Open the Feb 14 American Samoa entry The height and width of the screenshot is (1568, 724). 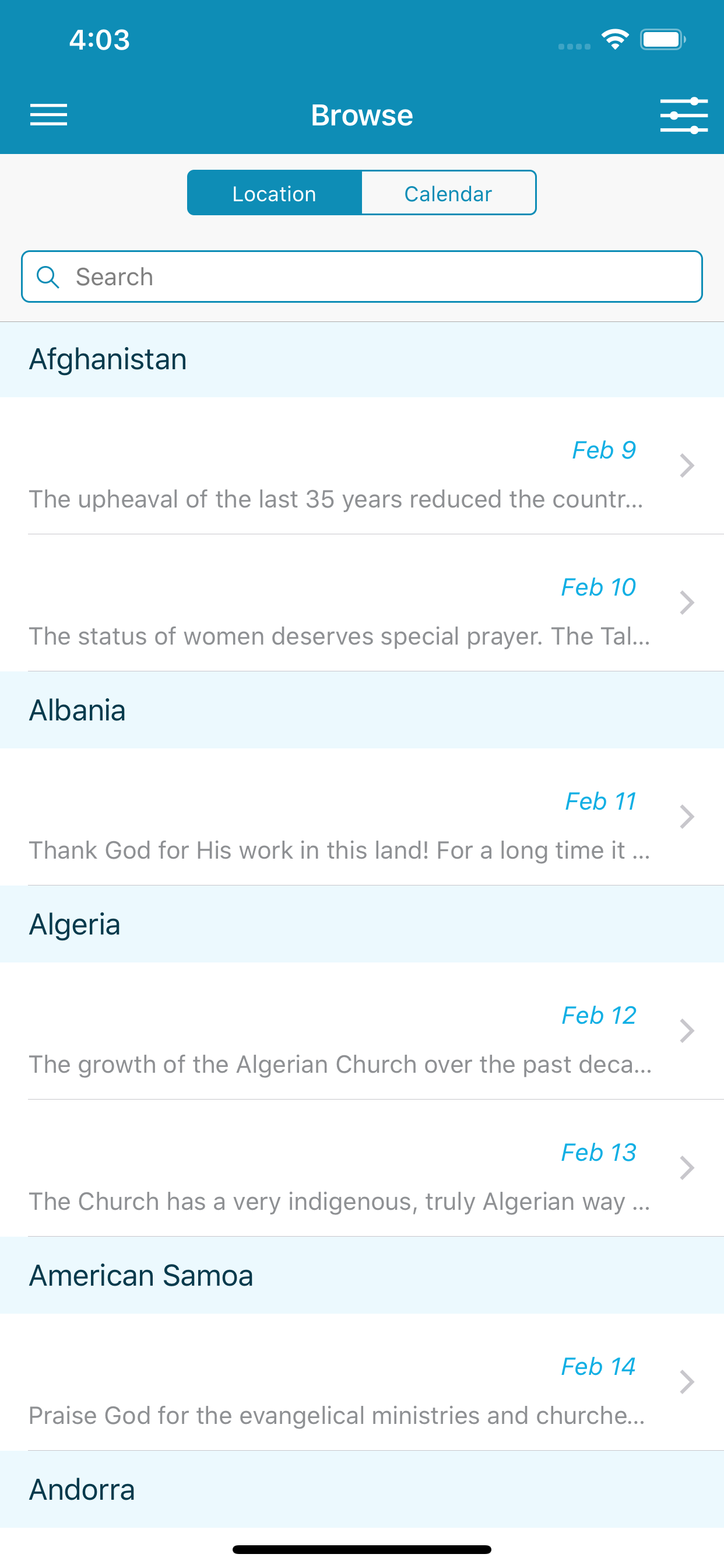(x=362, y=1390)
